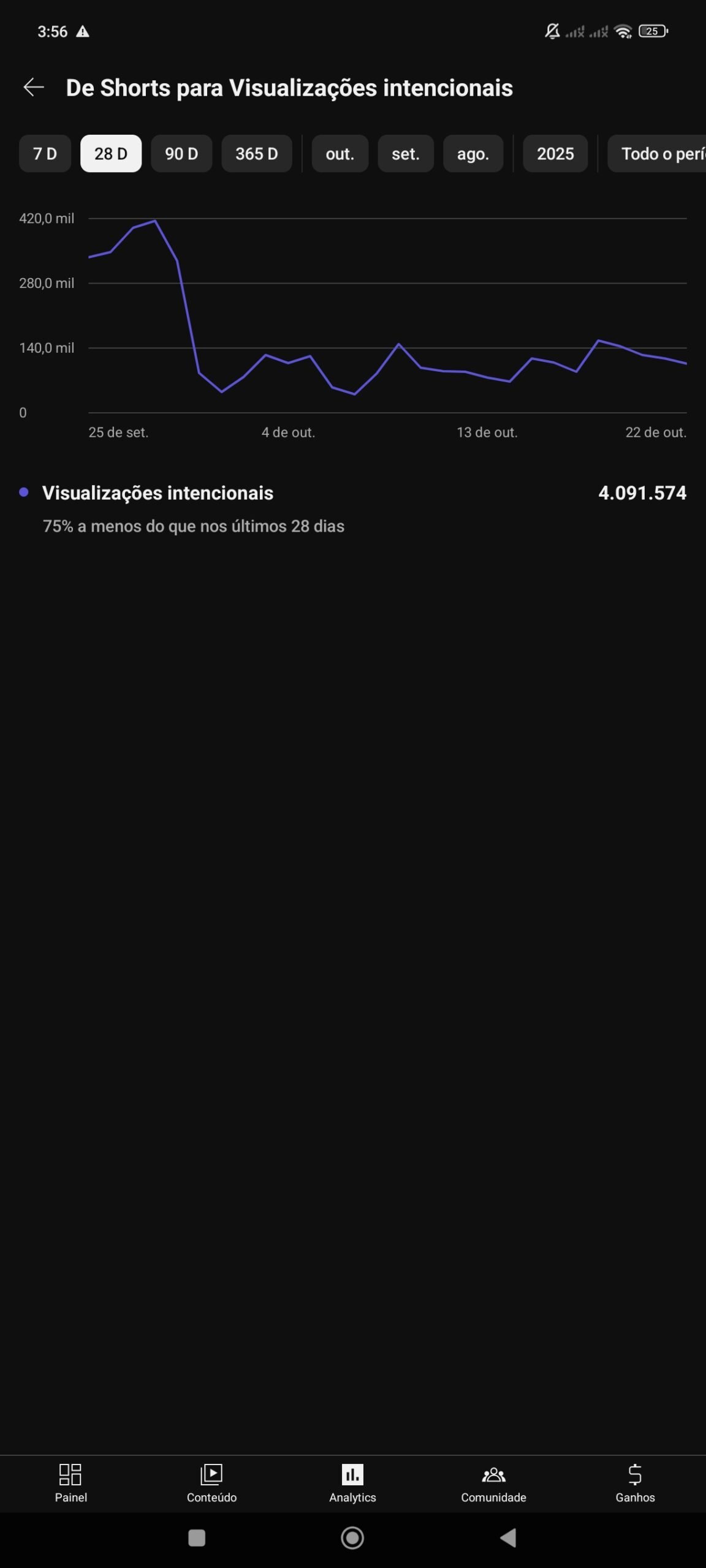
Task: Open the Painel tab
Action: click(x=70, y=1483)
